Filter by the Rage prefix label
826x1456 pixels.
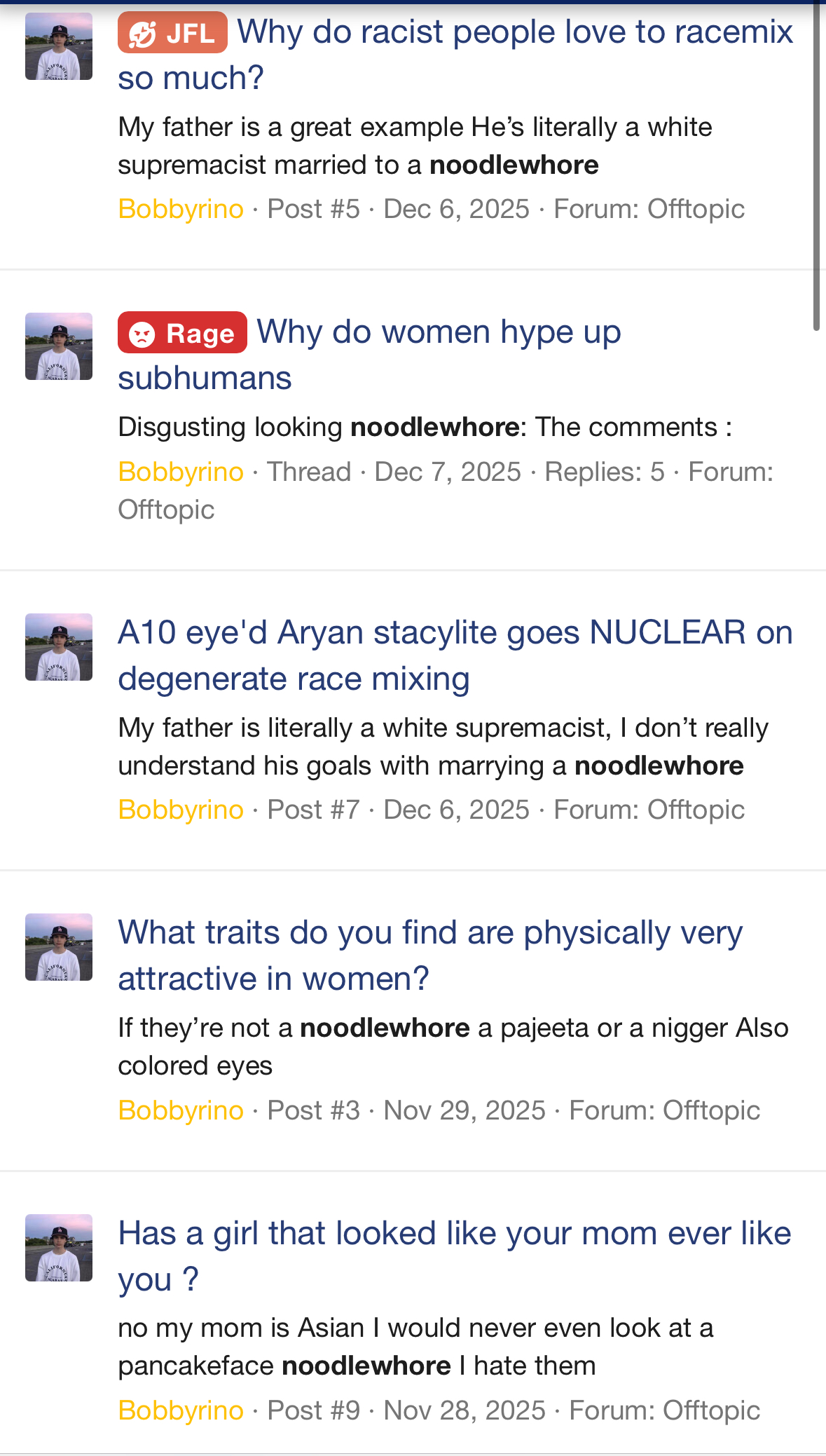tap(182, 333)
